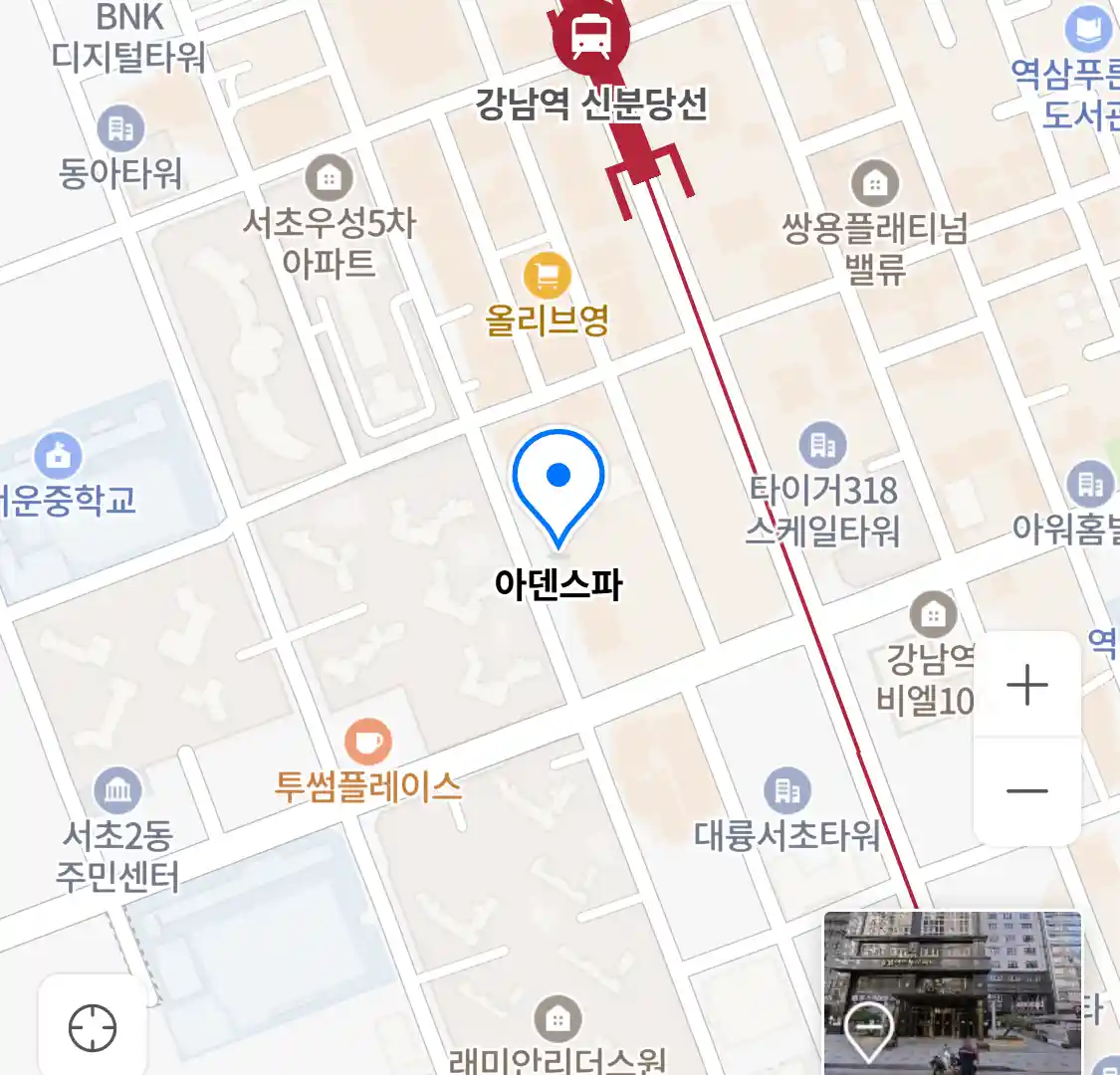Zoom in on the map
Screen dimensions: 1120x1075
click(1026, 685)
